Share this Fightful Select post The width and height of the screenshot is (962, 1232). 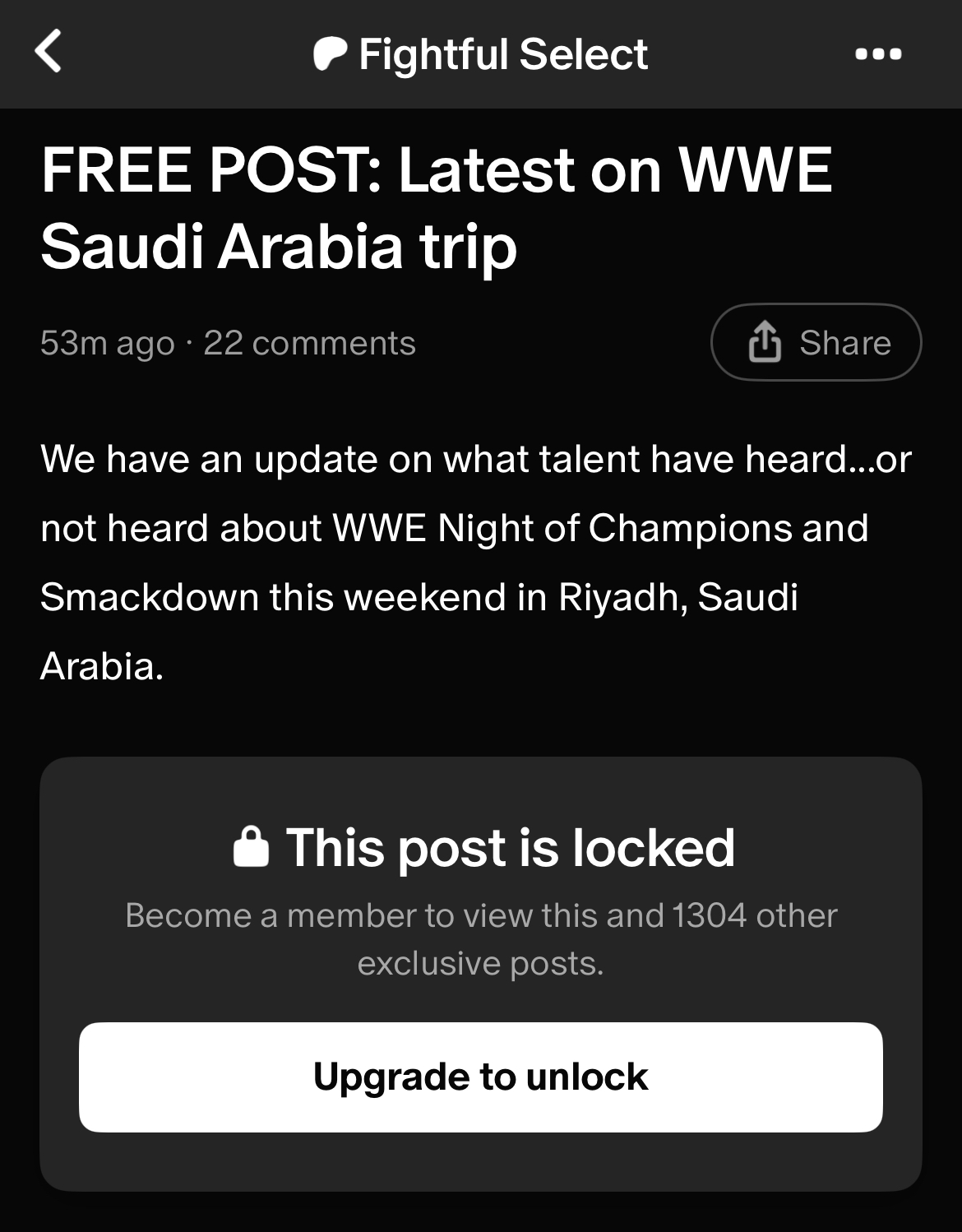click(x=816, y=342)
